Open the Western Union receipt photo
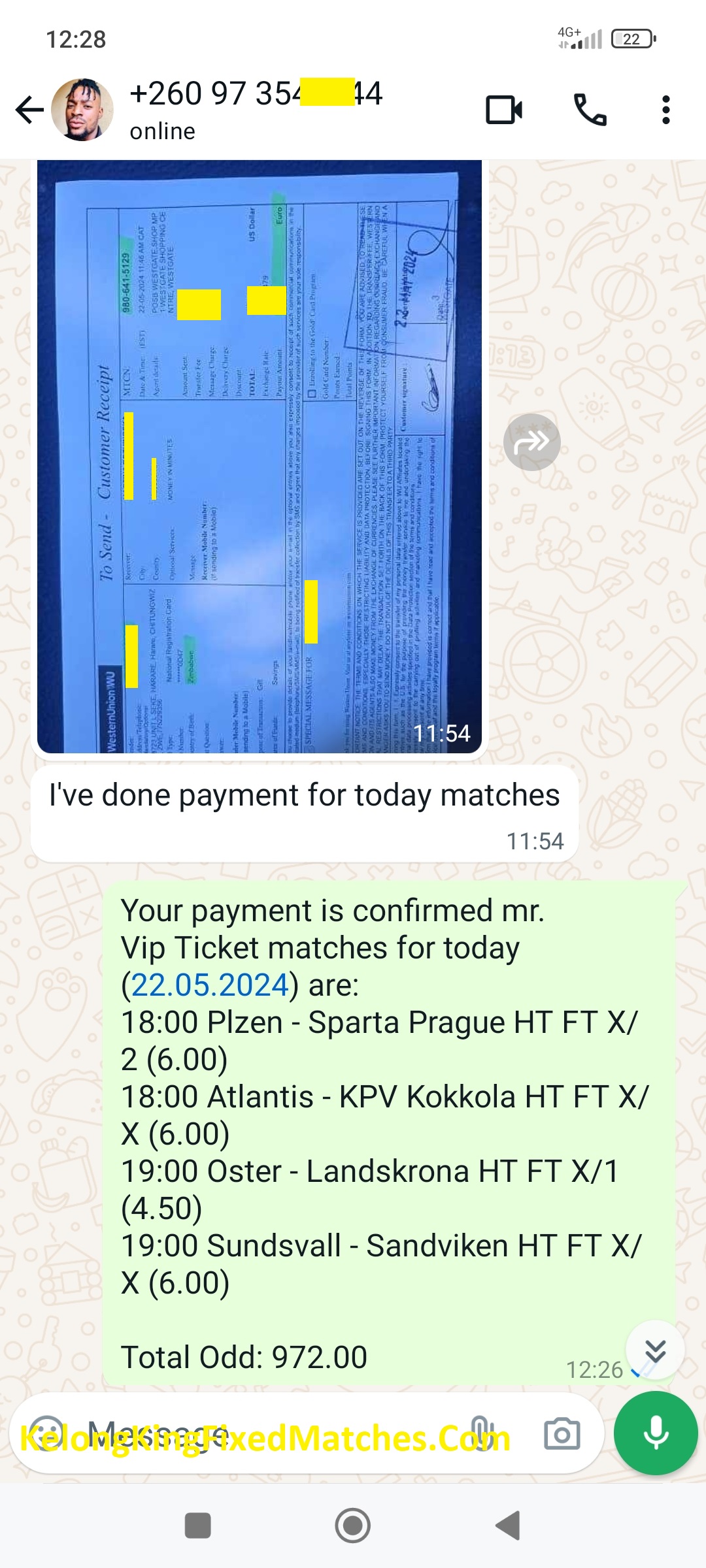706x1568 pixels. coord(260,456)
